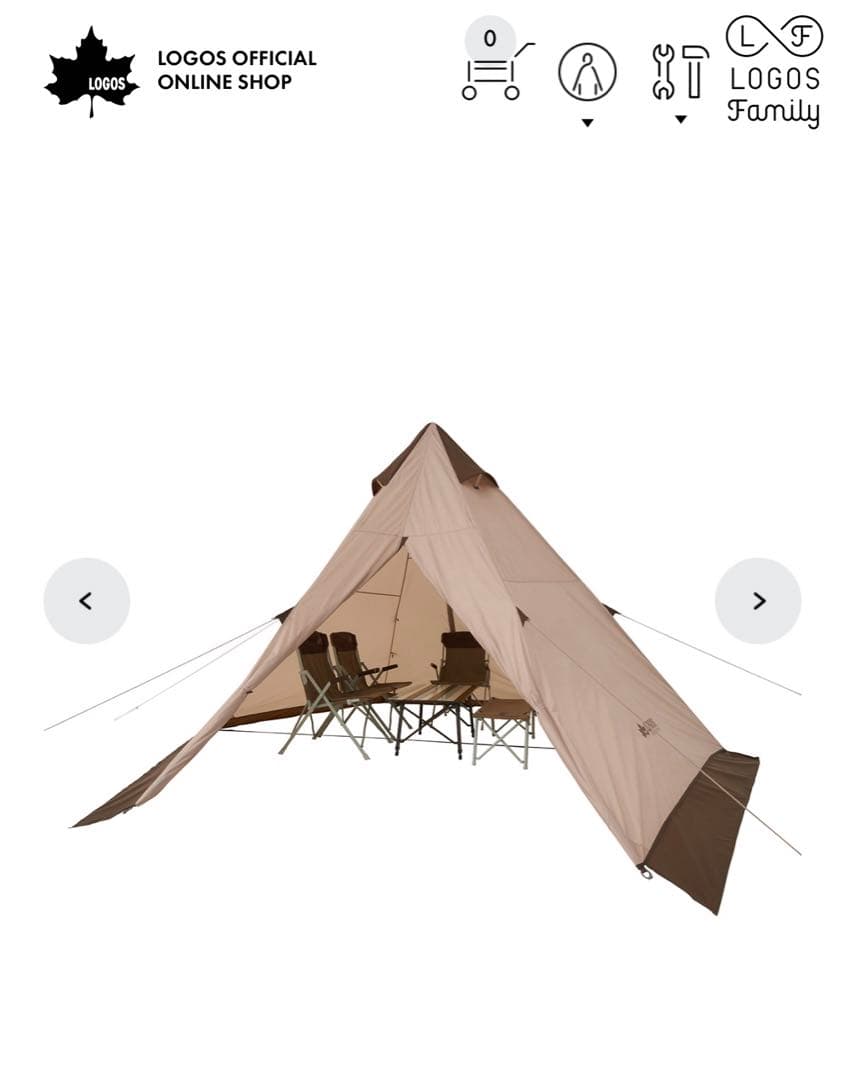Screen dimensions: 846x1080
Task: Open the account menu
Action: [x=587, y=74]
